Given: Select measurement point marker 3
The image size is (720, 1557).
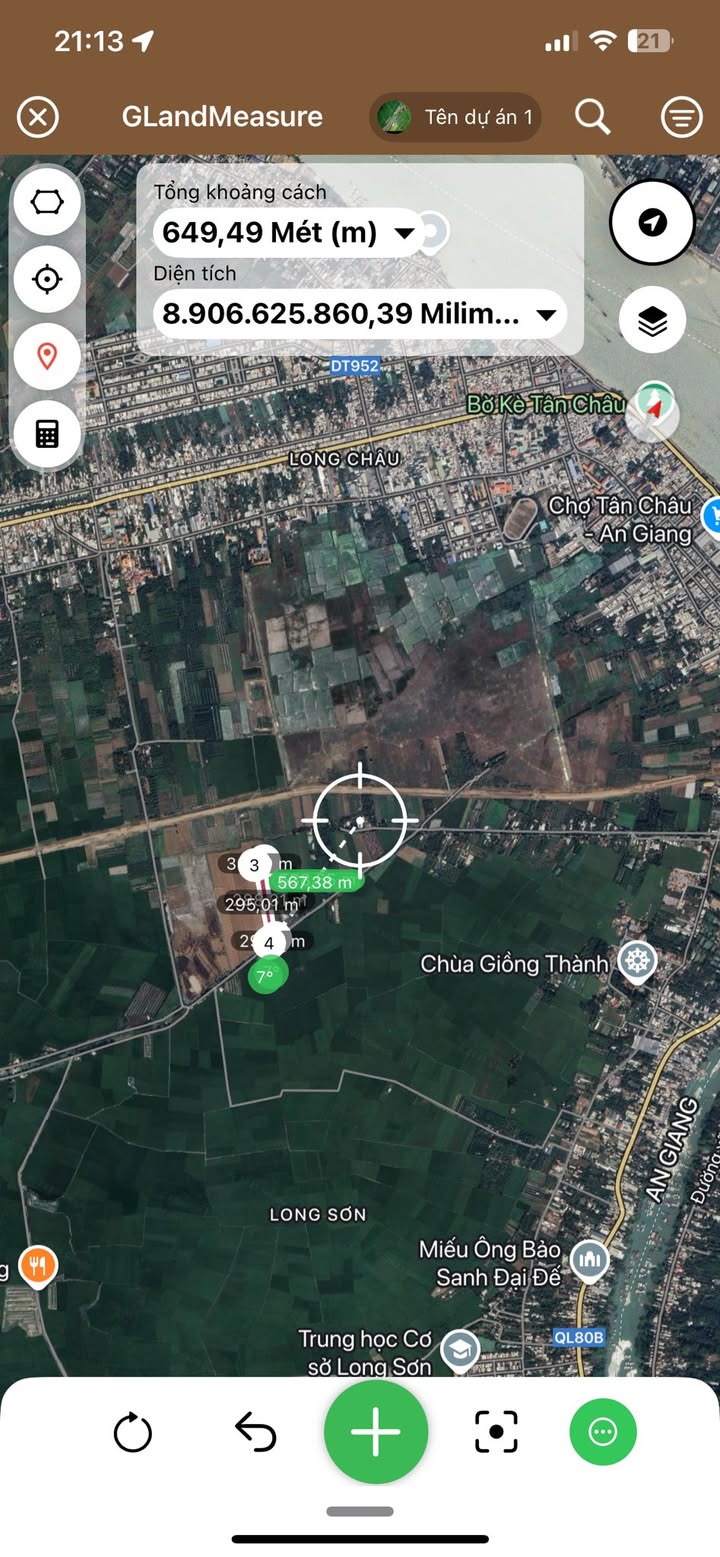Looking at the screenshot, I should tap(254, 865).
